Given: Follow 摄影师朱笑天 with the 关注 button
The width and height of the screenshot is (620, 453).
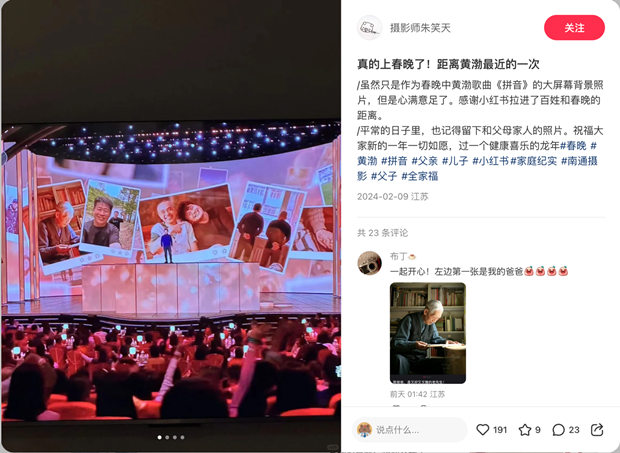Looking at the screenshot, I should (574, 27).
